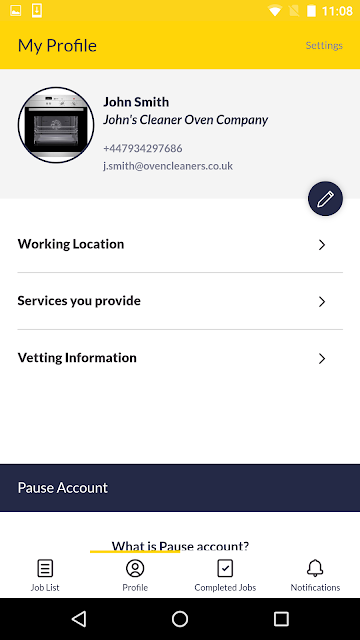This screenshot has width=360, height=640.
Task: Tap the pencil edit profile button
Action: [325, 199]
